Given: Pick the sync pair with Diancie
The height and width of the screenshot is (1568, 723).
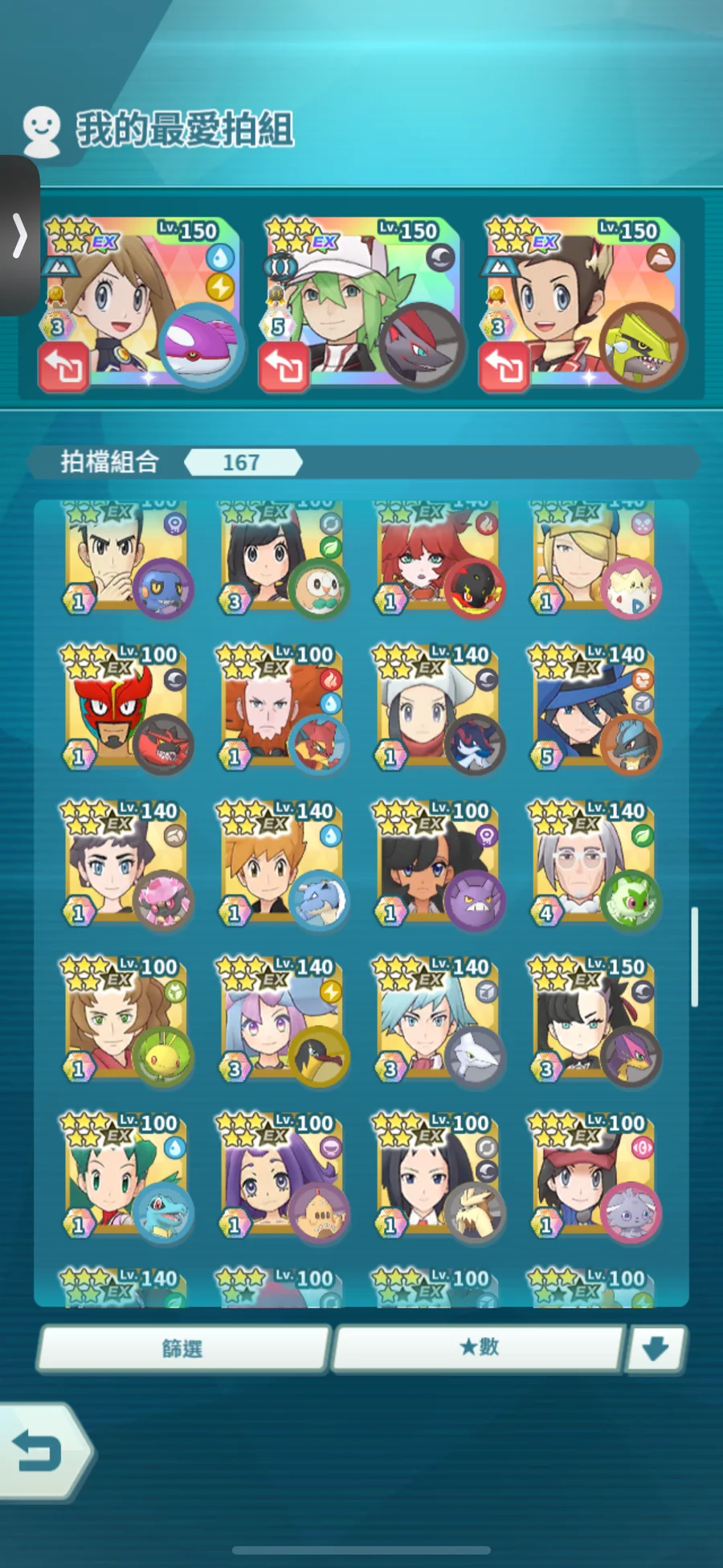Looking at the screenshot, I should [125, 864].
